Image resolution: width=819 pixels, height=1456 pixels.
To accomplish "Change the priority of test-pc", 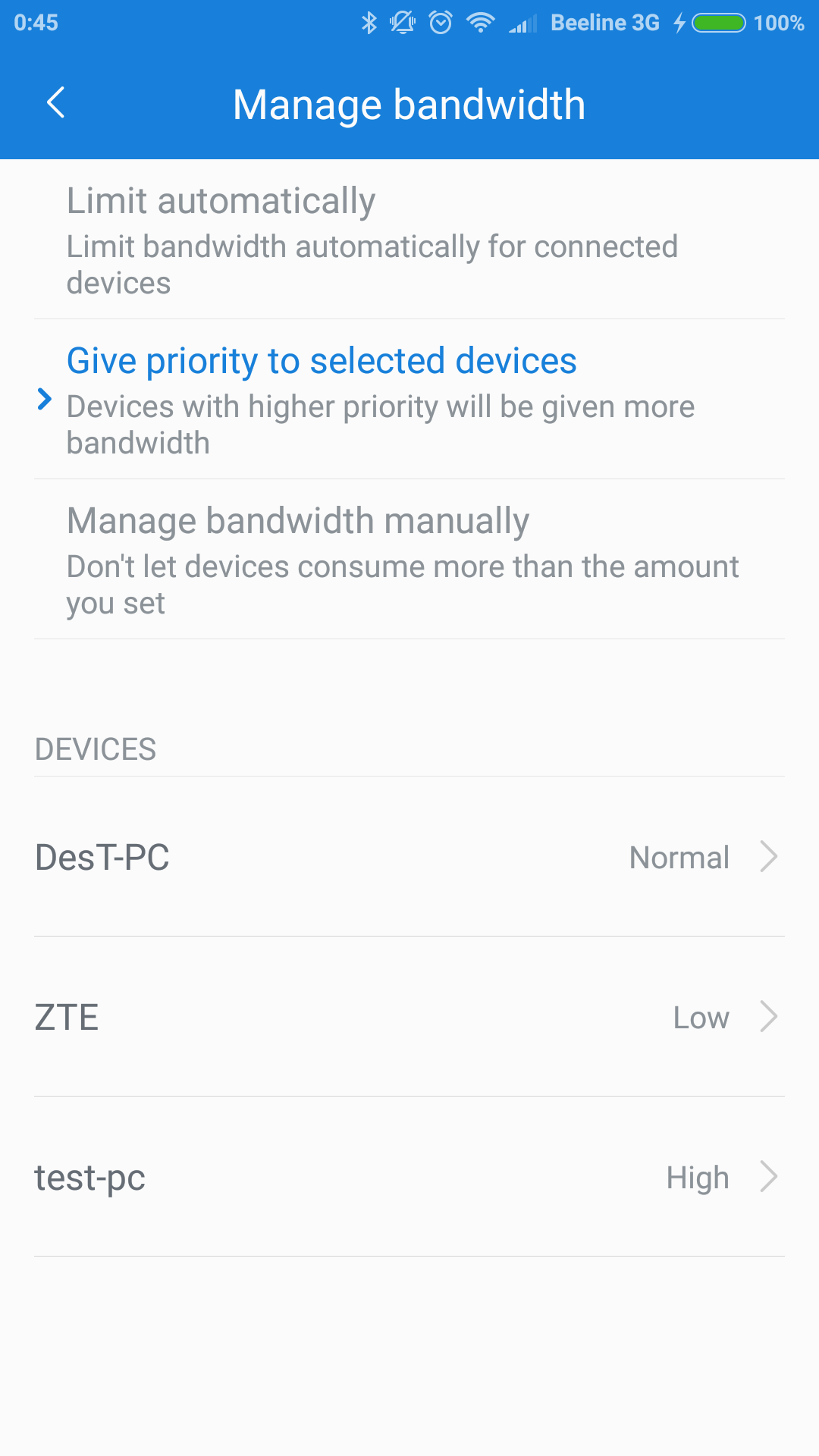I will pos(409,1177).
